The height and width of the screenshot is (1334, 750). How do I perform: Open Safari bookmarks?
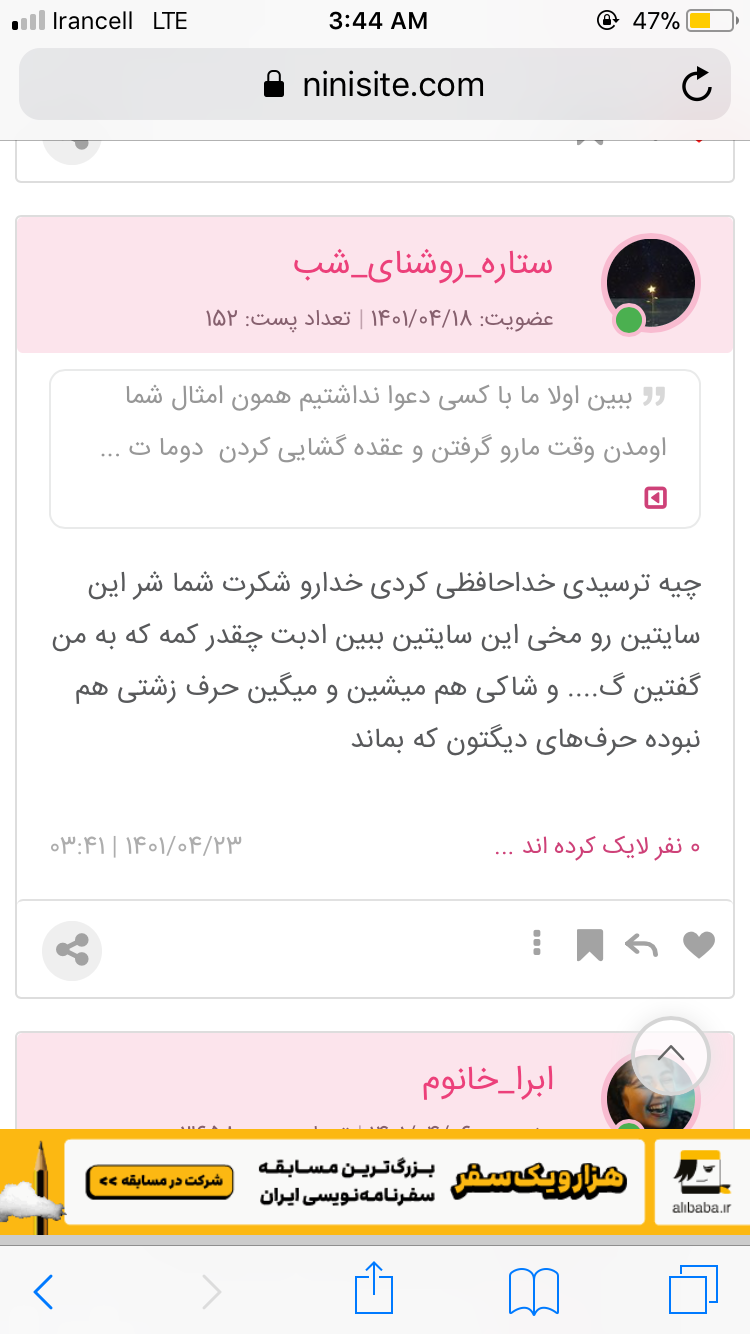533,1292
